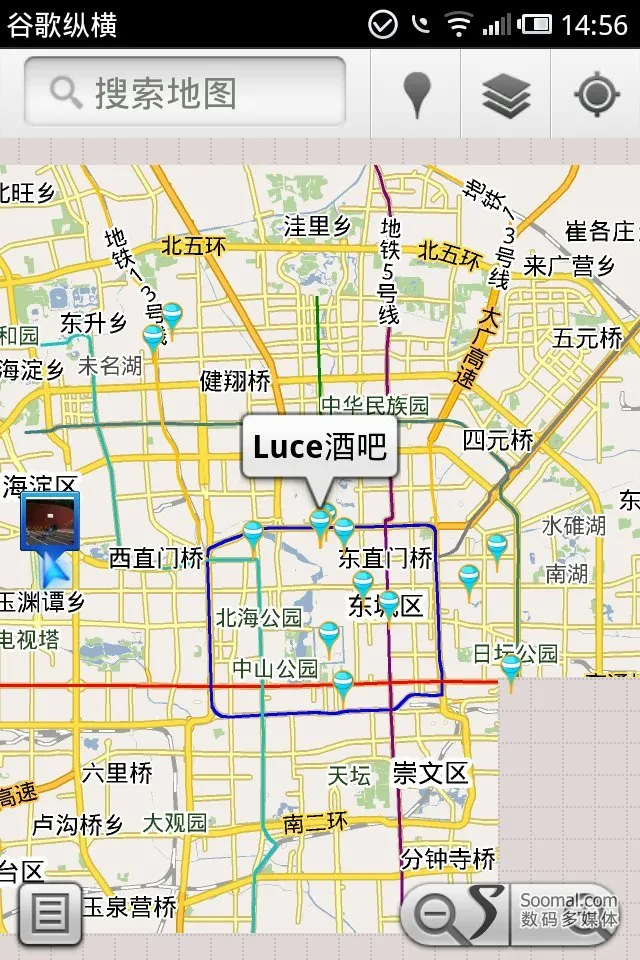The image size is (640, 960).
Task: Open the map layers menu
Action: click(x=506, y=94)
